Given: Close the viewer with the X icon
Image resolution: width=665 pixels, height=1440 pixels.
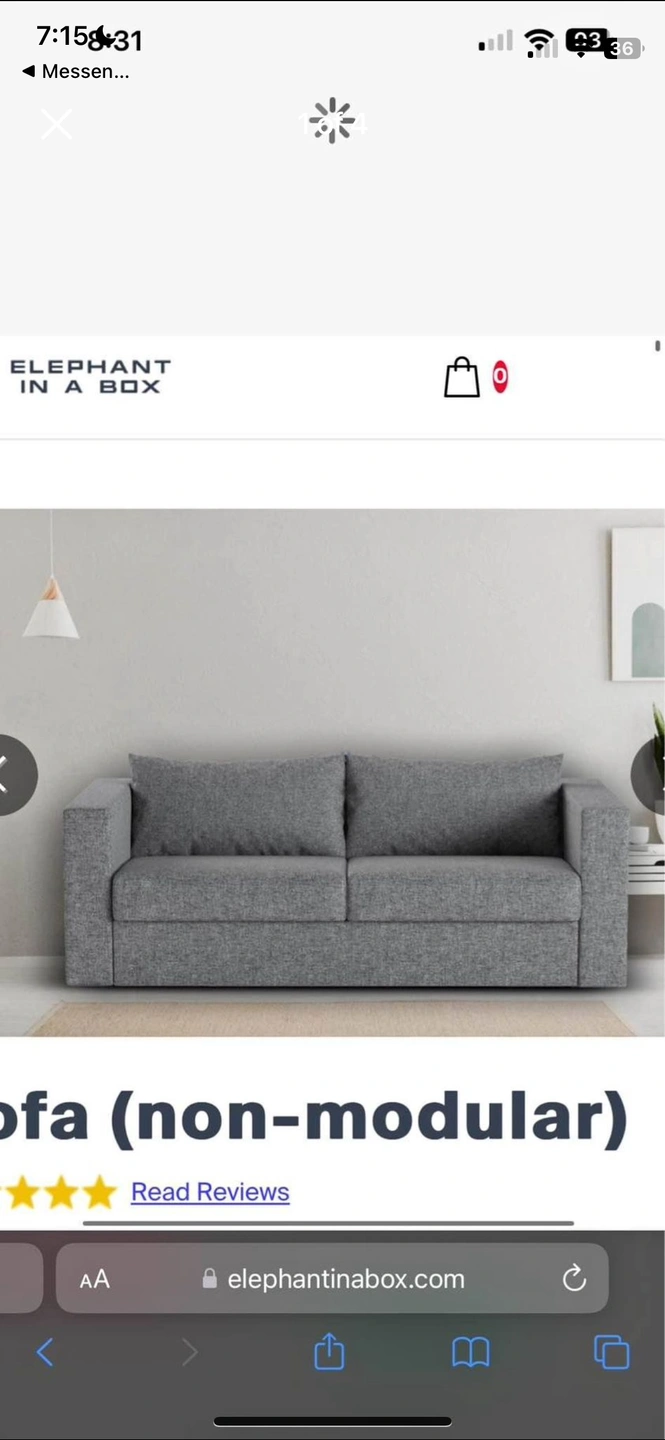Looking at the screenshot, I should (x=56, y=124).
